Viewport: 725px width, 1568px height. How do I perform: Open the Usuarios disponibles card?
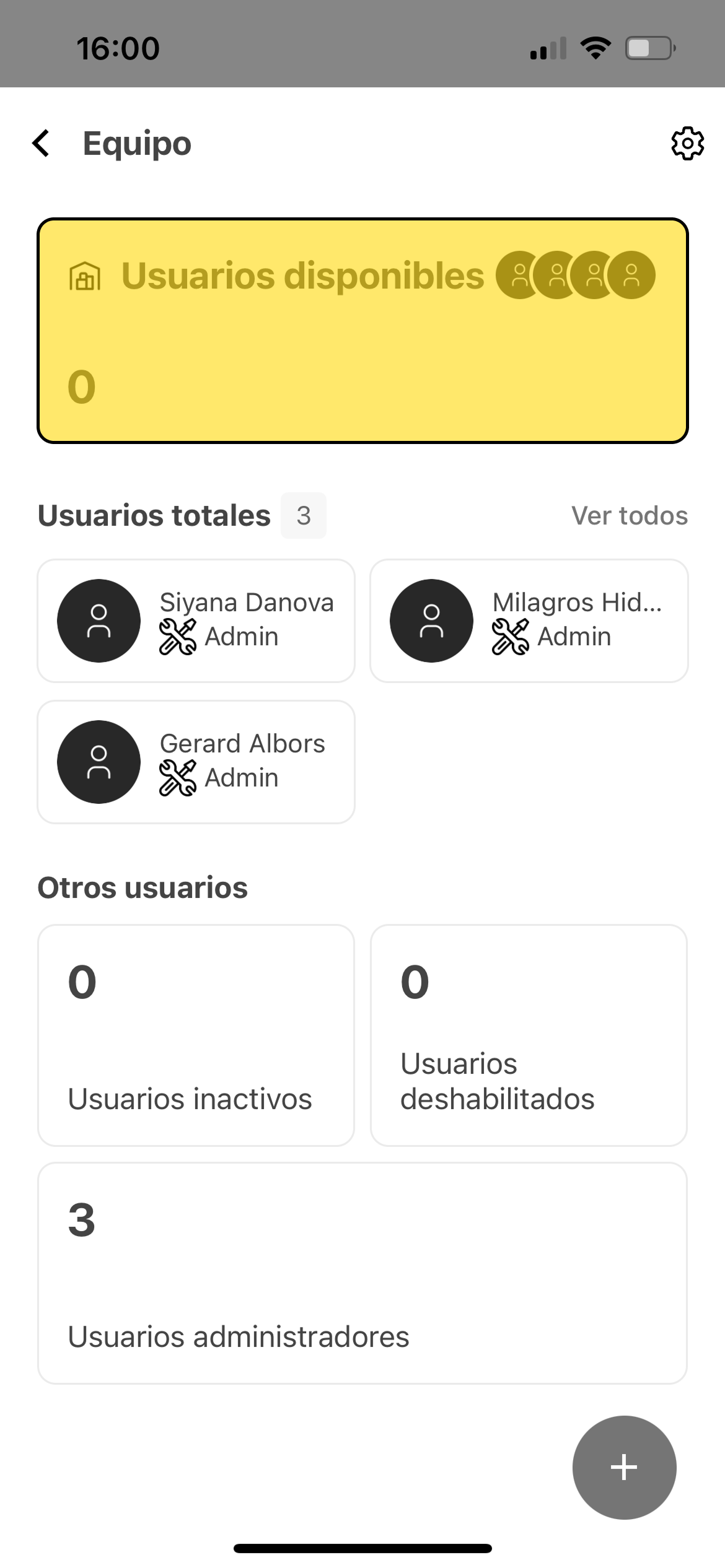pos(362,331)
